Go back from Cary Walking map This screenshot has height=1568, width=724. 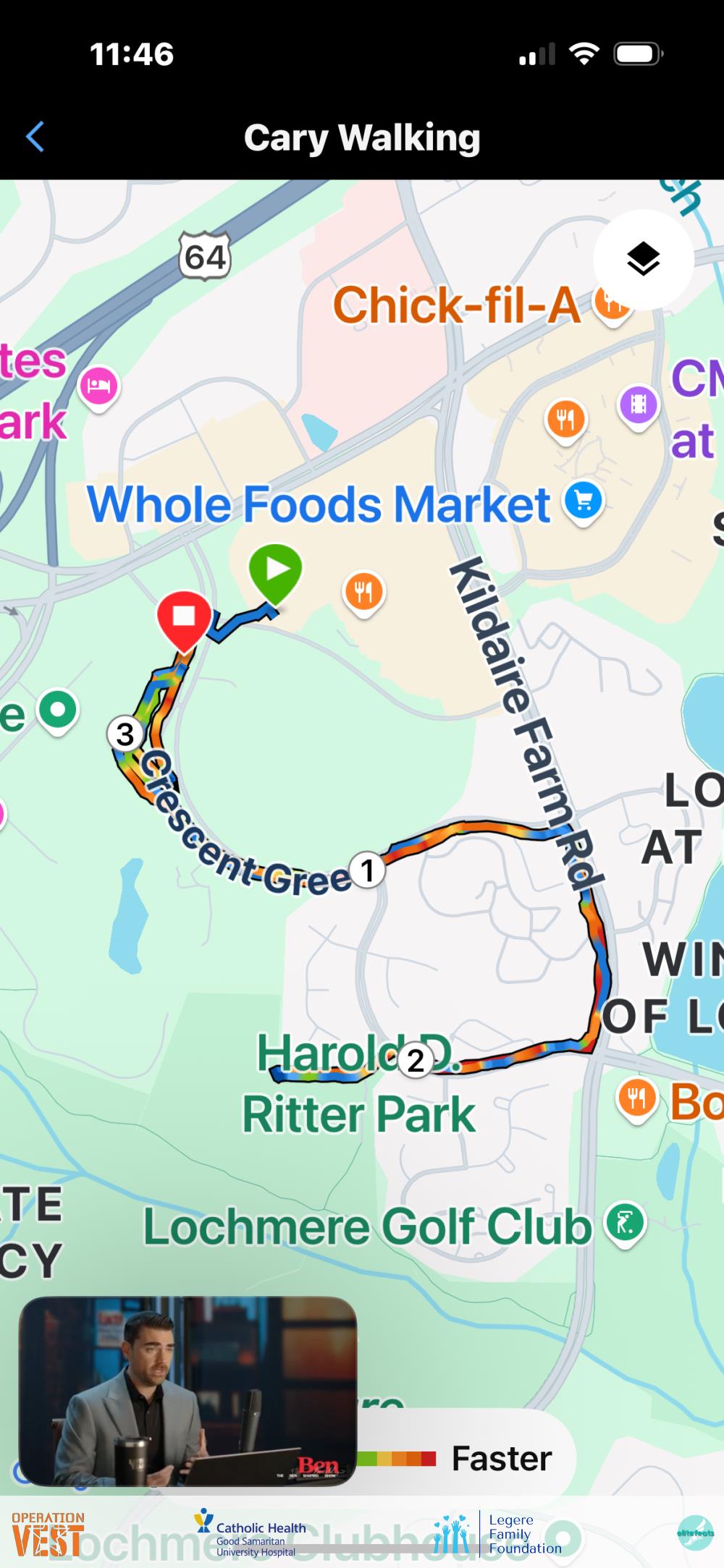click(35, 137)
